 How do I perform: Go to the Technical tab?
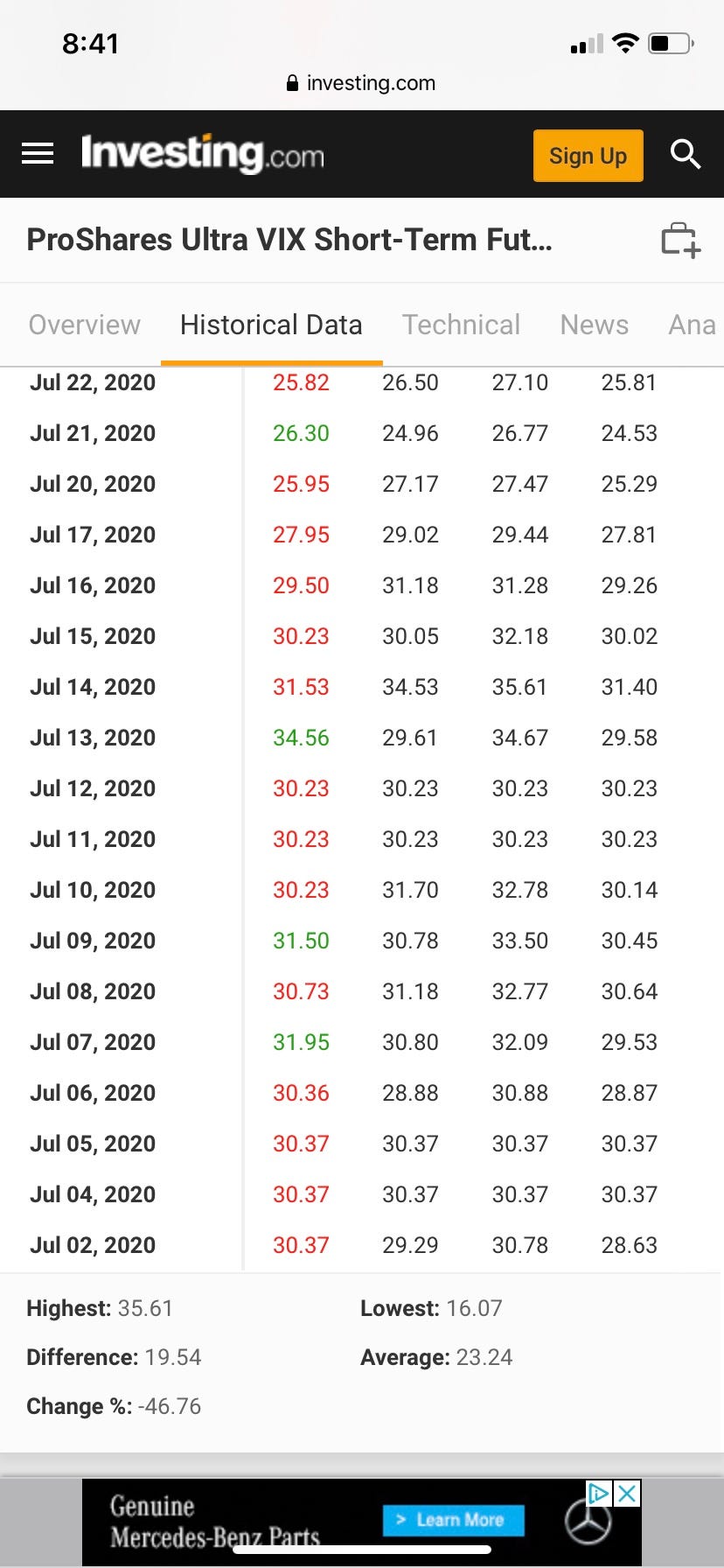(x=461, y=325)
